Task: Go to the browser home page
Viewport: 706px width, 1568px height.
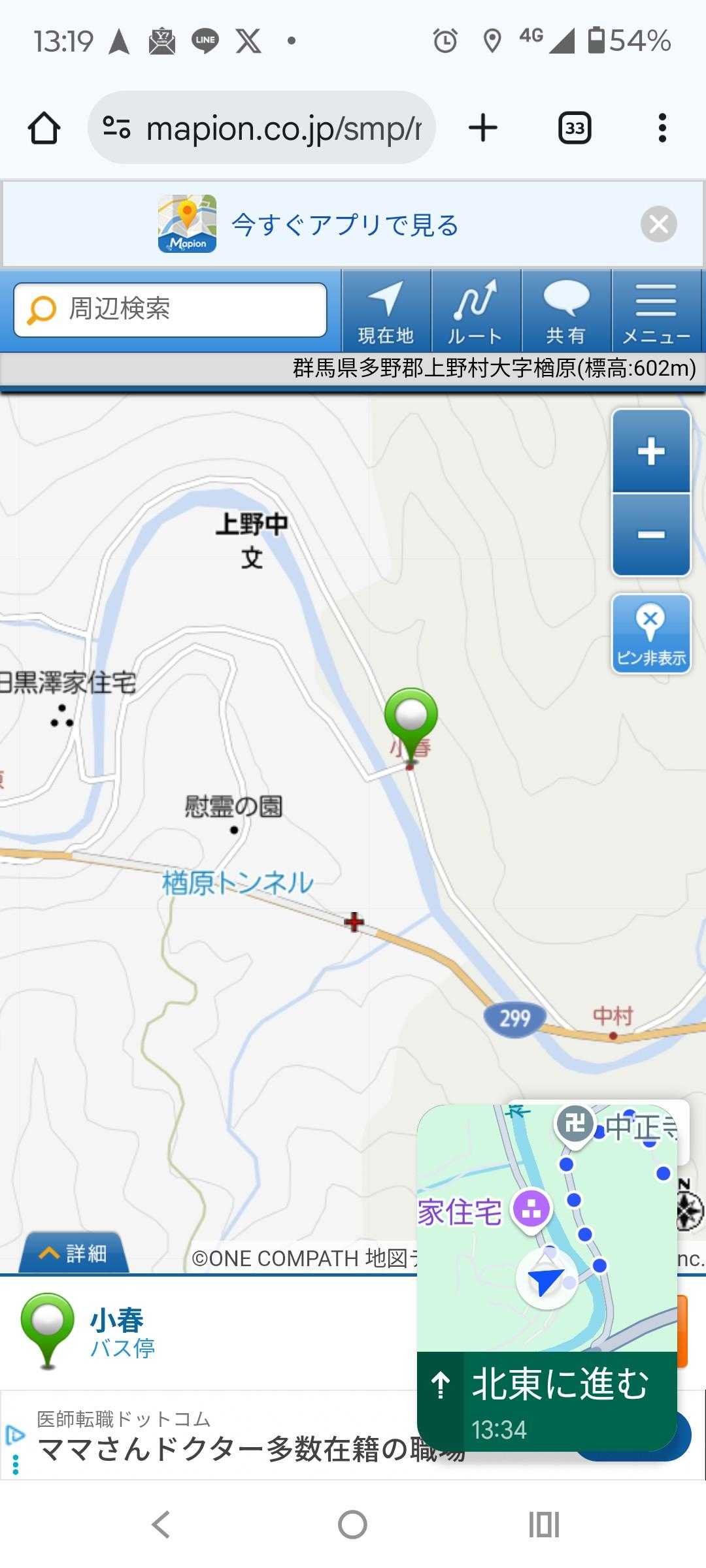Action: tap(44, 128)
